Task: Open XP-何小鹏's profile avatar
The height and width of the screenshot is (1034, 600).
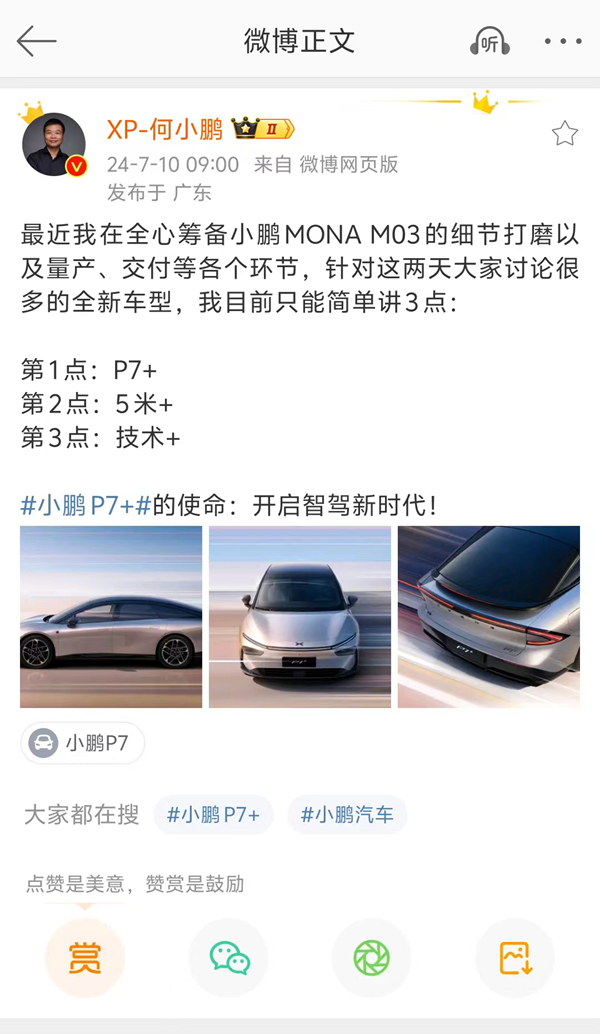Action: 54,144
